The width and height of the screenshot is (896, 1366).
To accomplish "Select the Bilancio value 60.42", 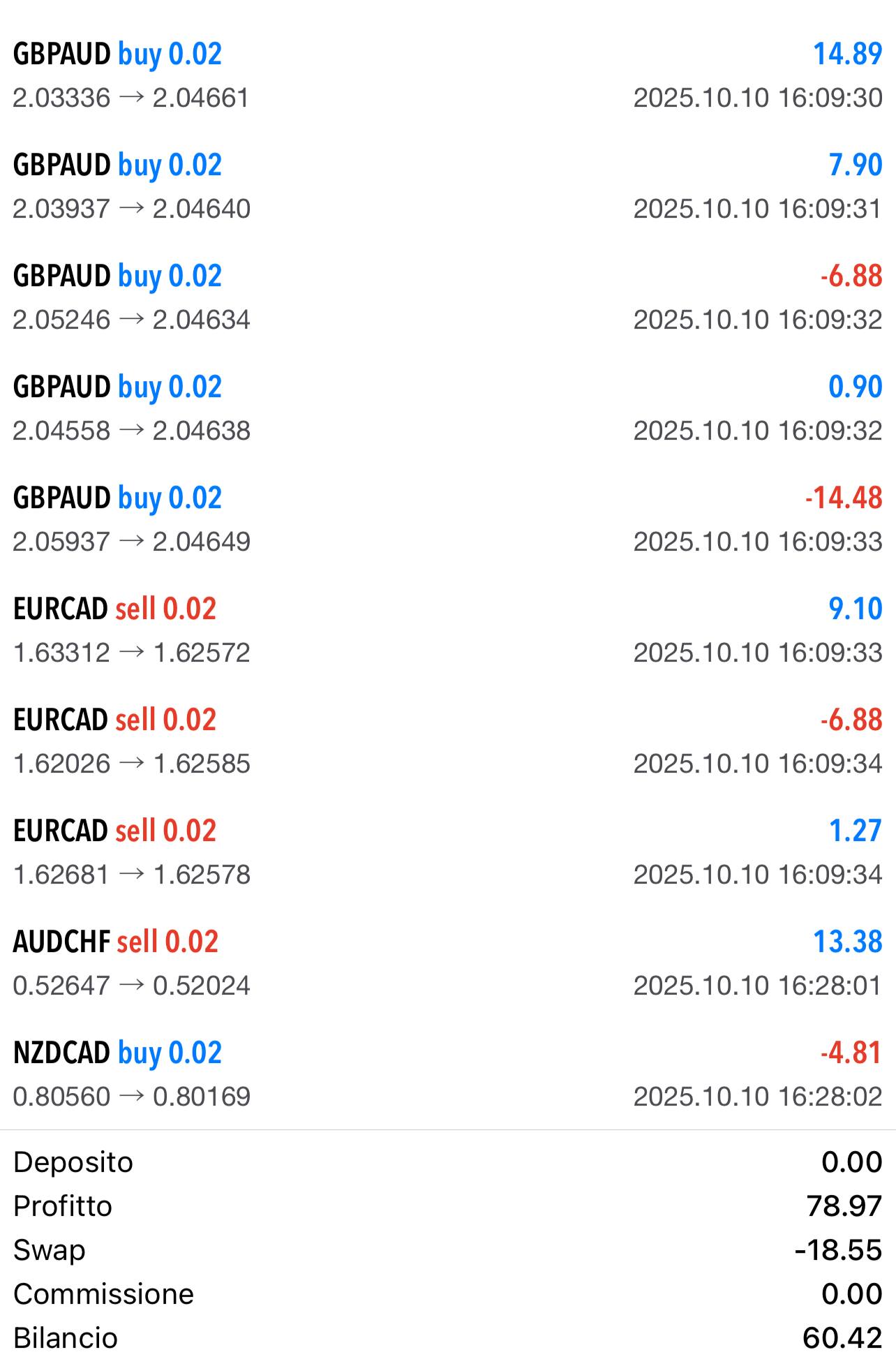I will point(846,1338).
